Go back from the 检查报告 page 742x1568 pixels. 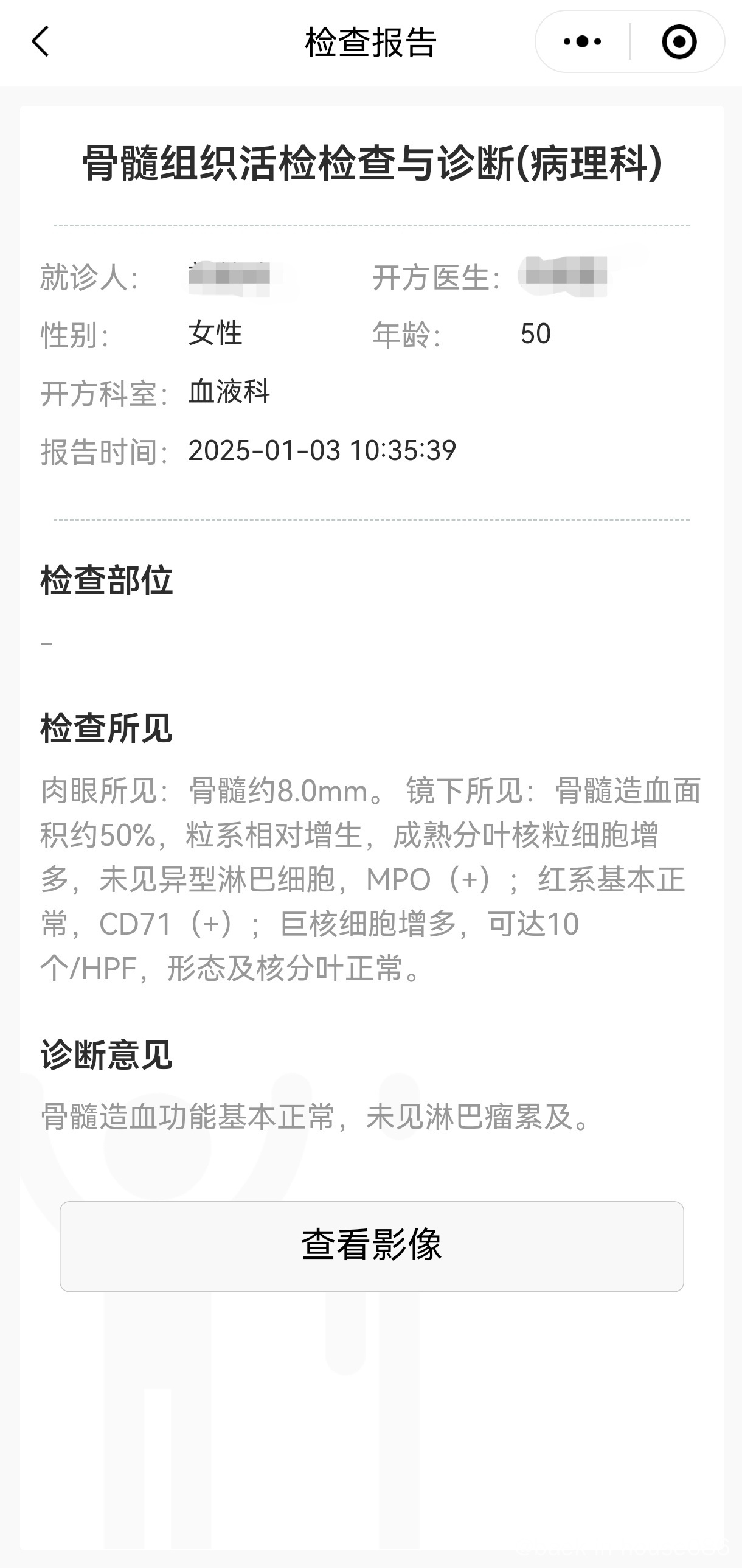point(40,41)
